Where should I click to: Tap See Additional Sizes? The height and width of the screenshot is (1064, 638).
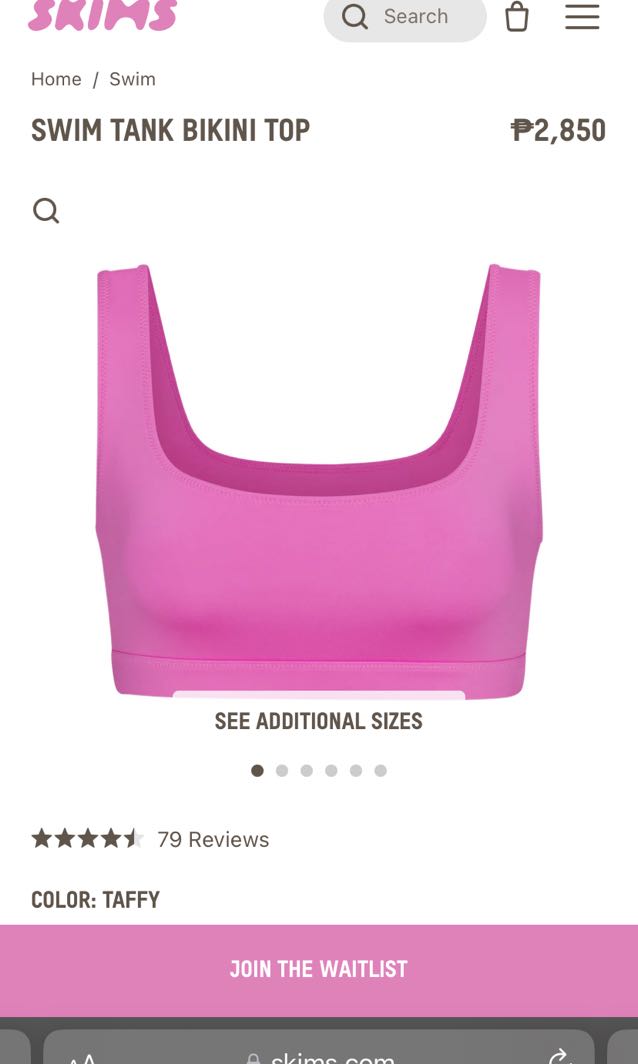(318, 721)
